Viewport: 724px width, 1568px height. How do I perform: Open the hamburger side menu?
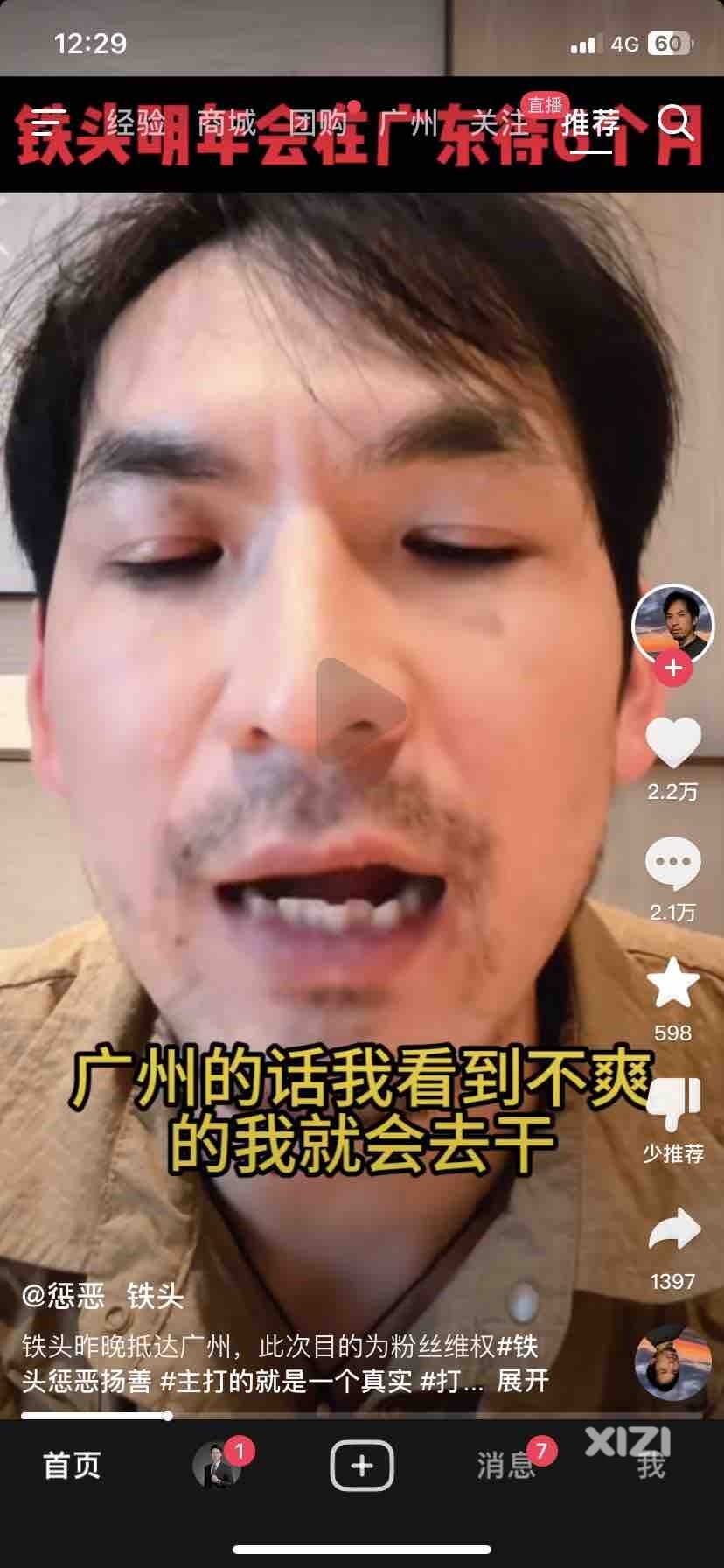[42, 123]
